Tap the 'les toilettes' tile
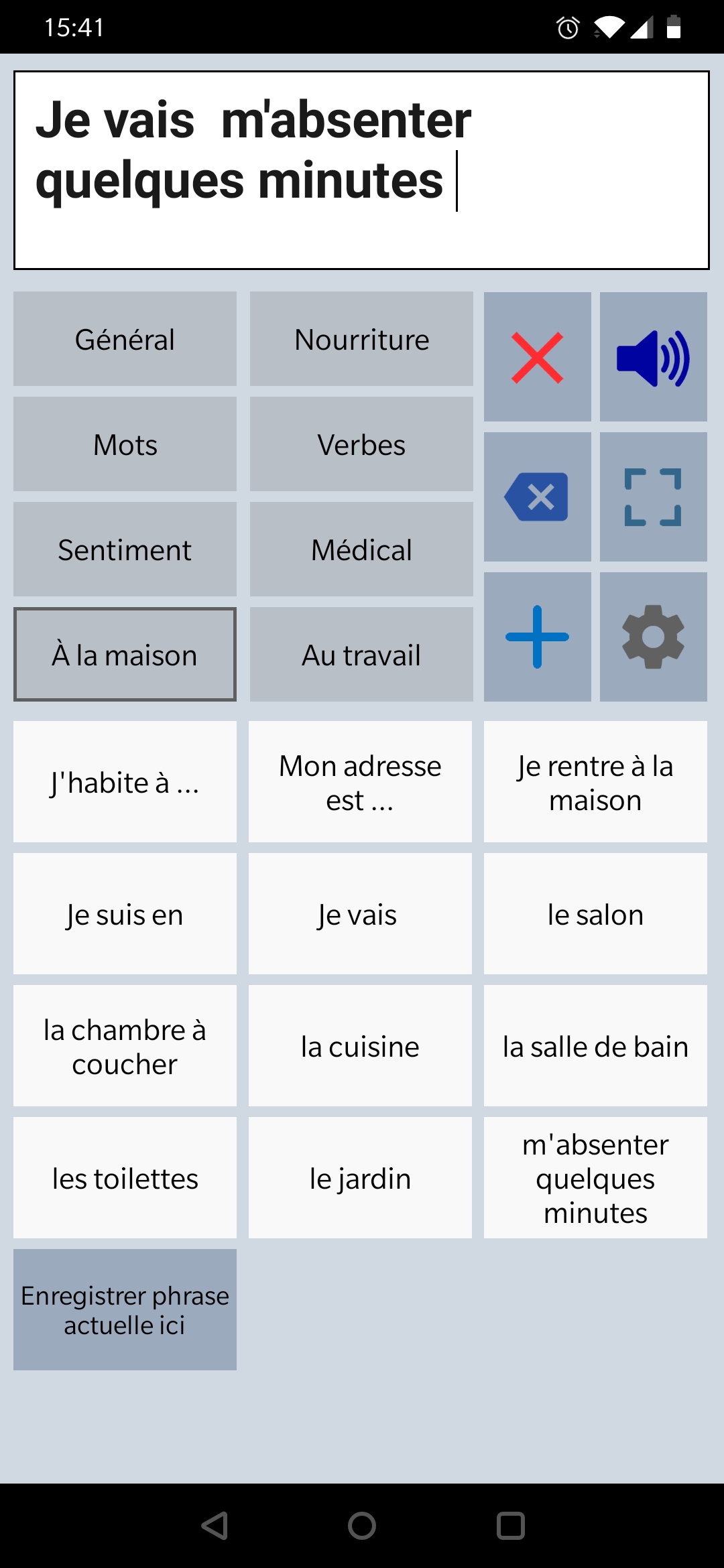Screen dimensions: 724x1568 click(125, 1177)
